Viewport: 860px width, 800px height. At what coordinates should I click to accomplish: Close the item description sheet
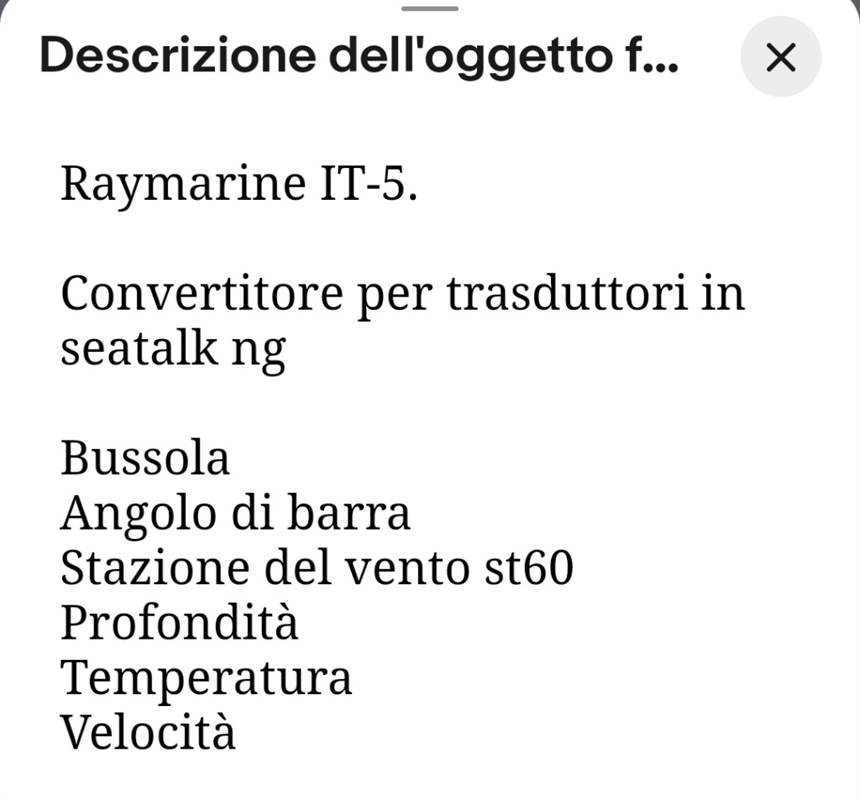tap(780, 57)
